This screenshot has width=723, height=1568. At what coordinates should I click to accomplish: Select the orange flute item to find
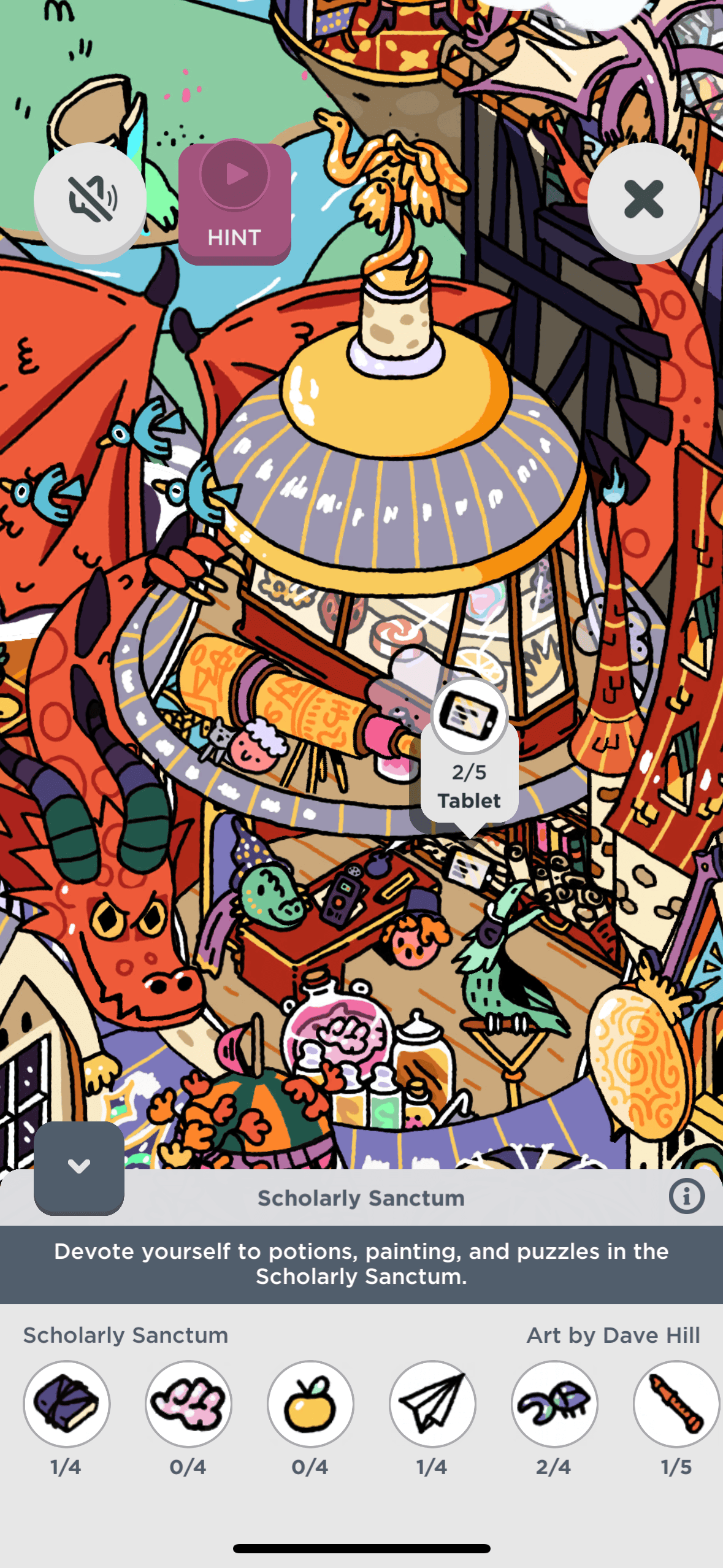pyautogui.click(x=676, y=1404)
